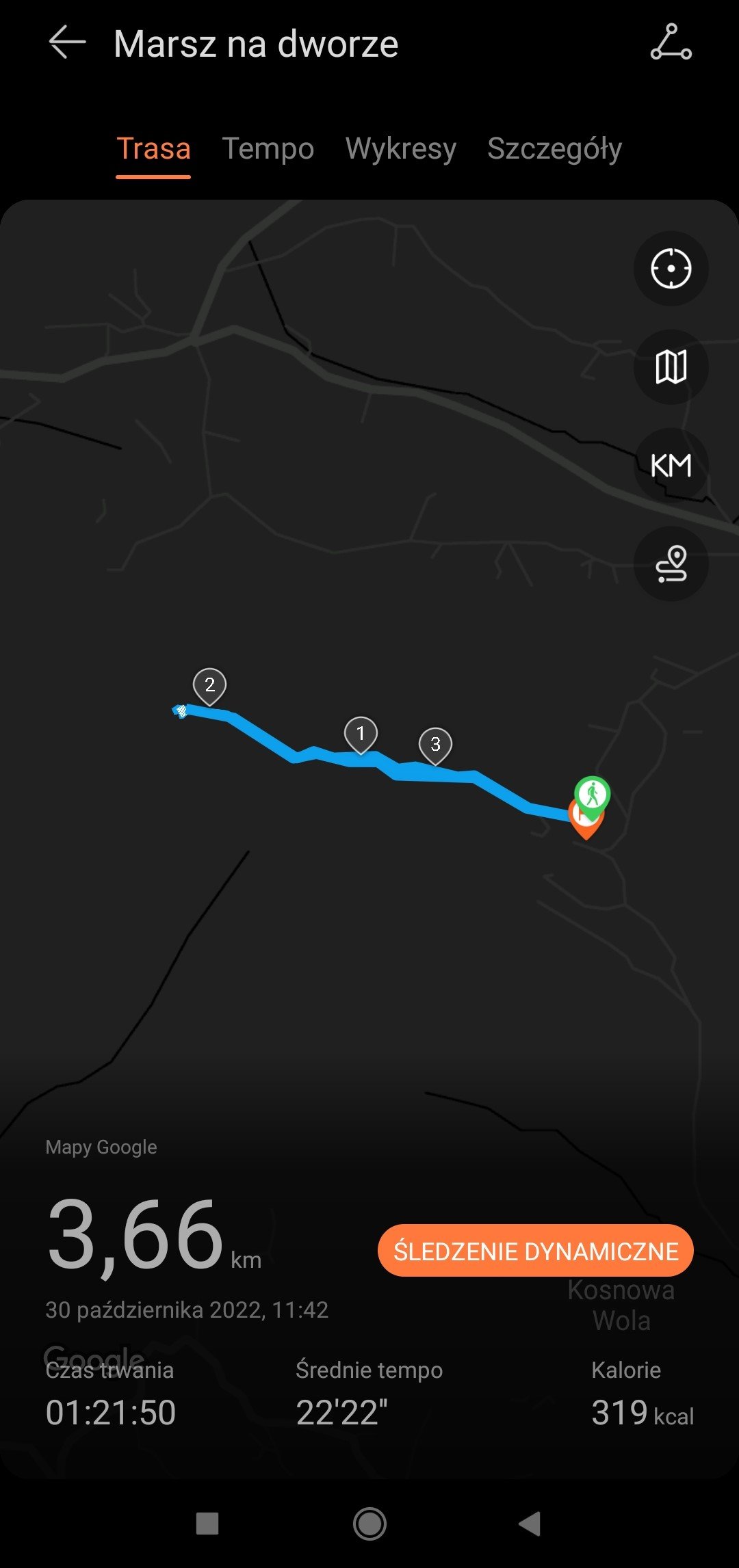Viewport: 739px width, 1568px height.
Task: Tap the system home button
Action: [x=369, y=1524]
